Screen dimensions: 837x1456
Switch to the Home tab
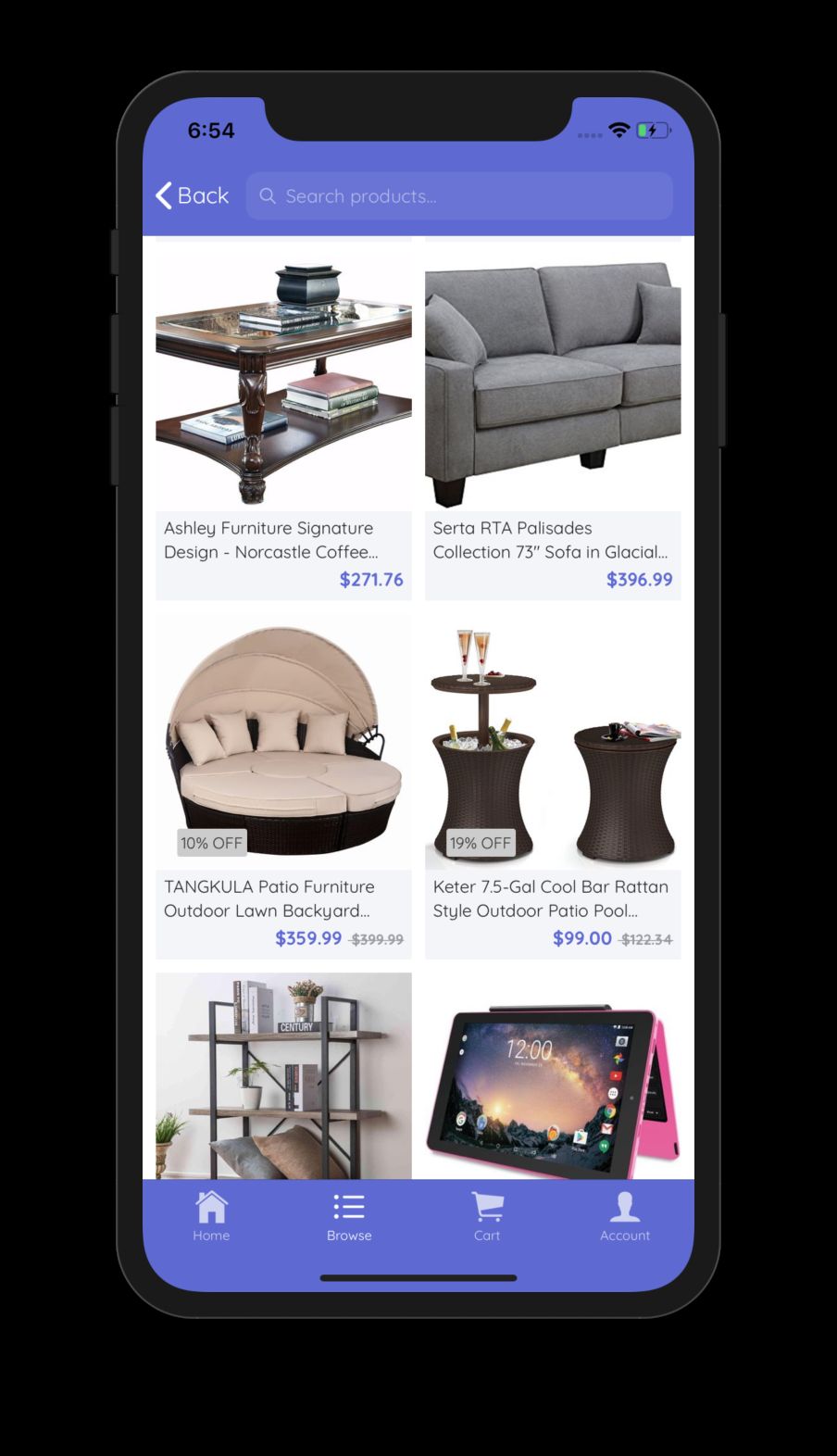pos(211,1216)
